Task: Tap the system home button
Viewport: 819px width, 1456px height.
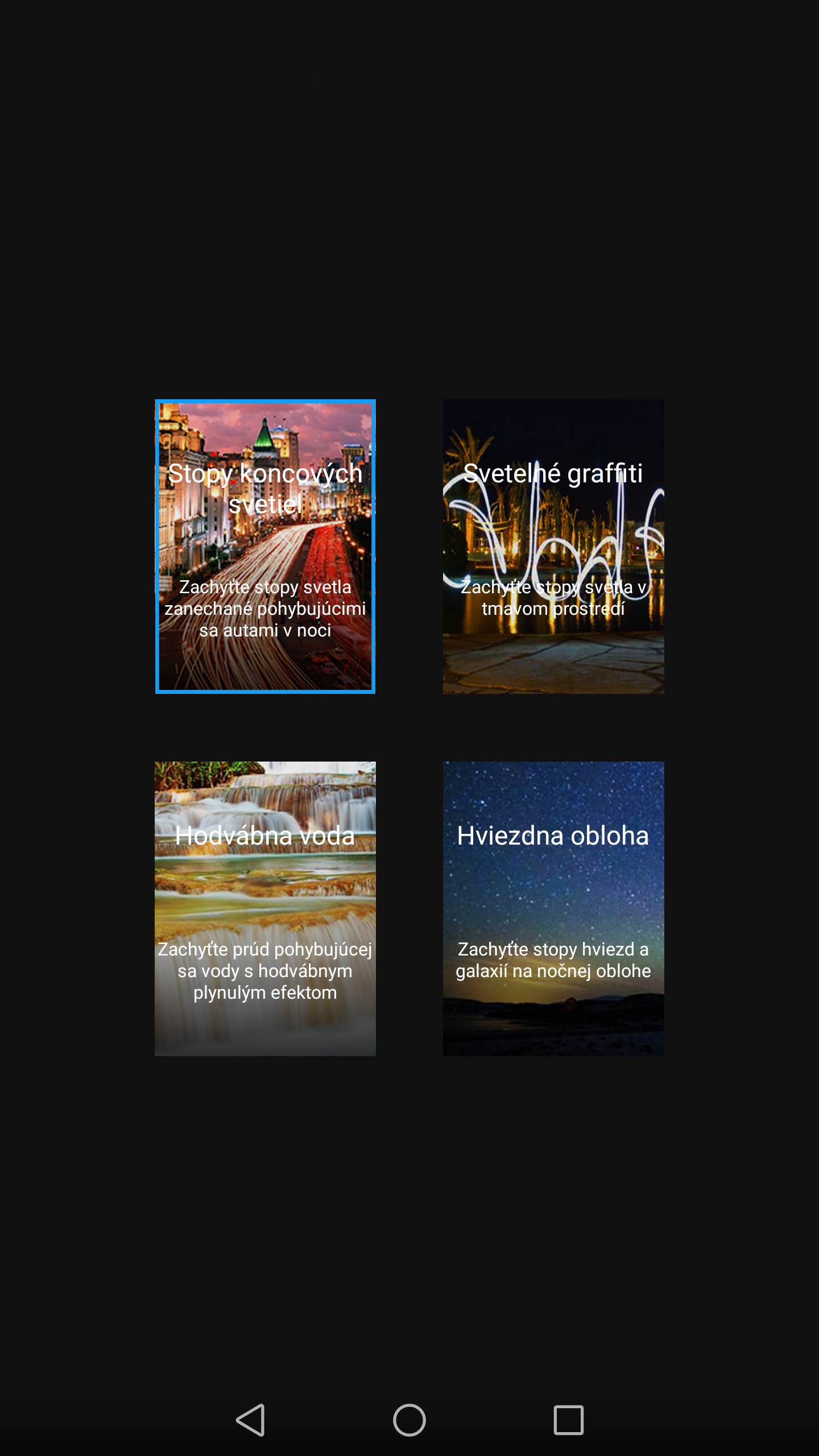Action: (x=409, y=1420)
